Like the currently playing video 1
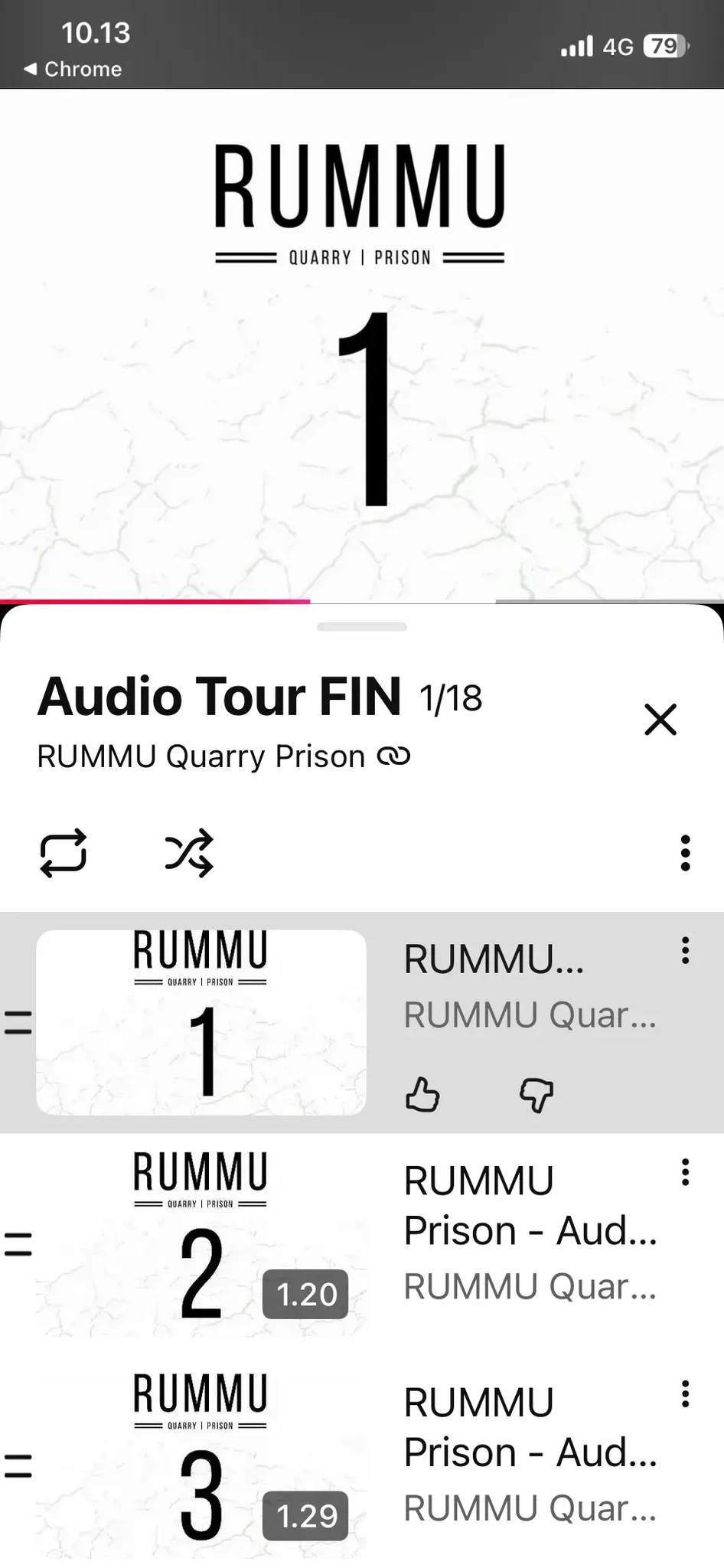724x1568 pixels. pyautogui.click(x=422, y=1094)
